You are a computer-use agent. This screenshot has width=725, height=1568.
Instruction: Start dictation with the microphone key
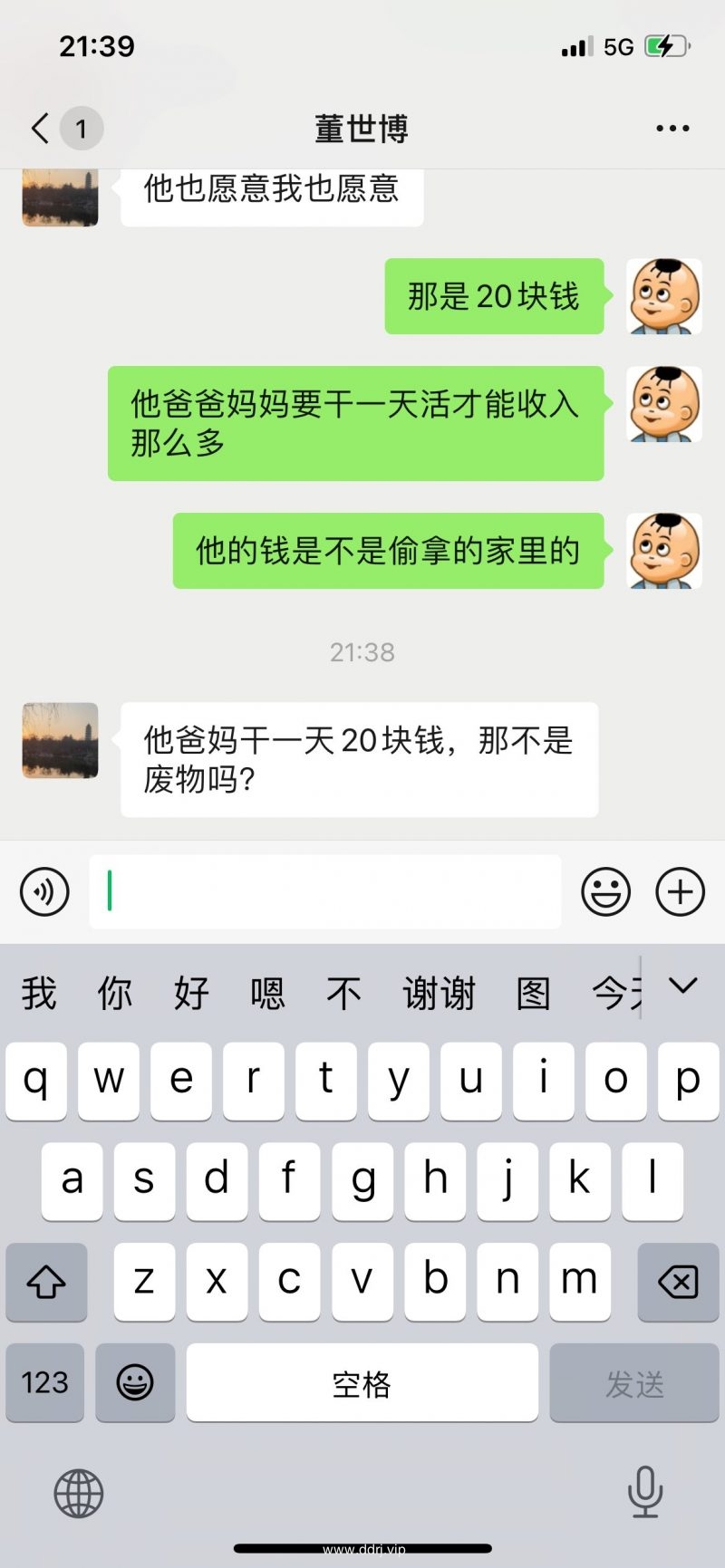click(x=644, y=1492)
